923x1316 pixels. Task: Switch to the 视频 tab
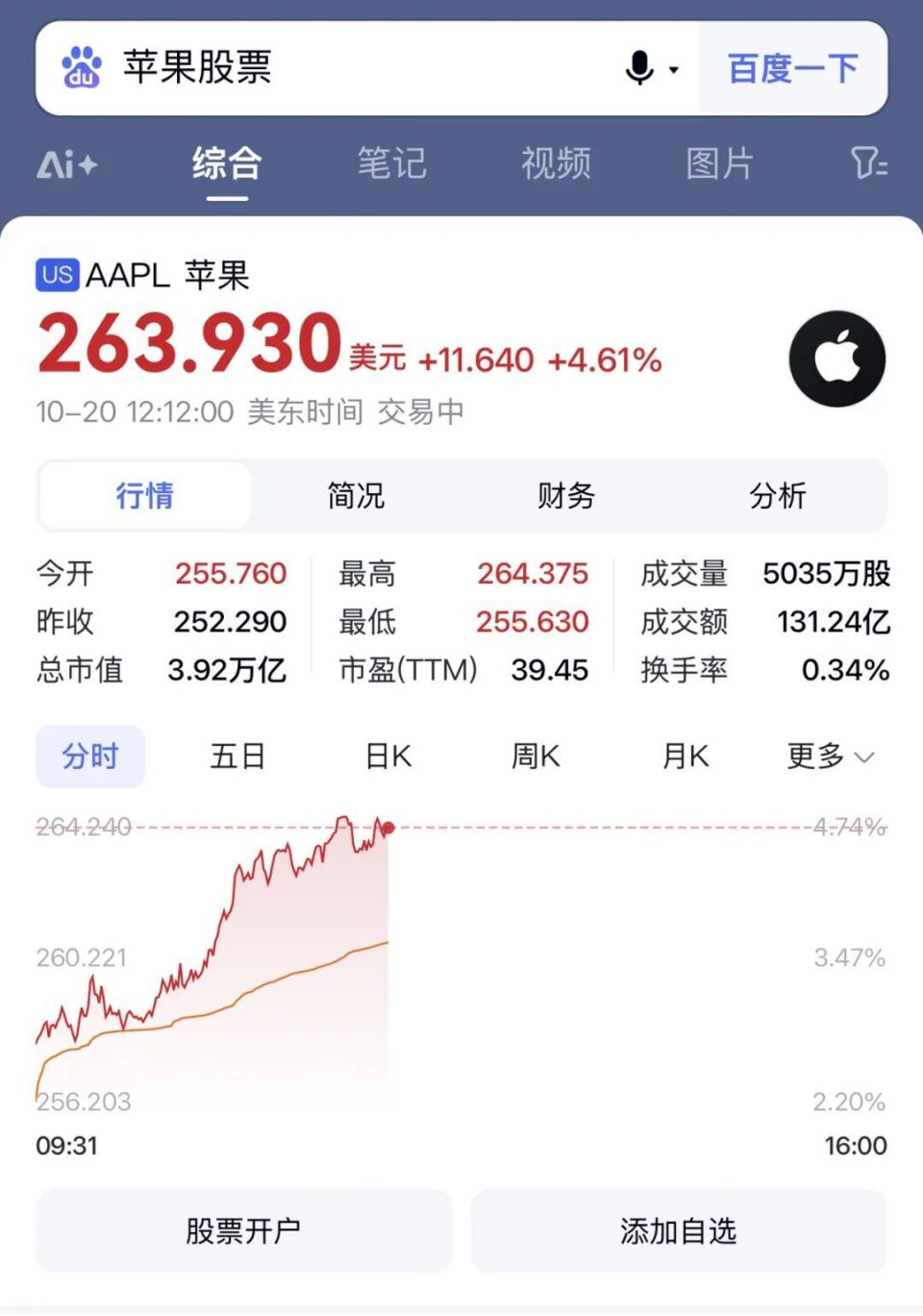click(556, 164)
